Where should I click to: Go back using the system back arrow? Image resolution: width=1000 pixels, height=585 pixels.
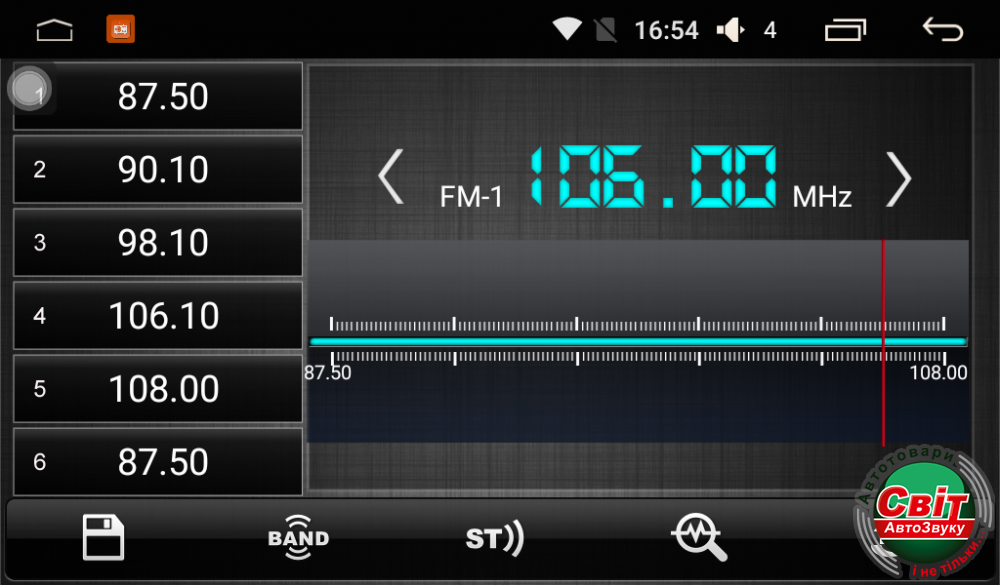click(x=942, y=30)
